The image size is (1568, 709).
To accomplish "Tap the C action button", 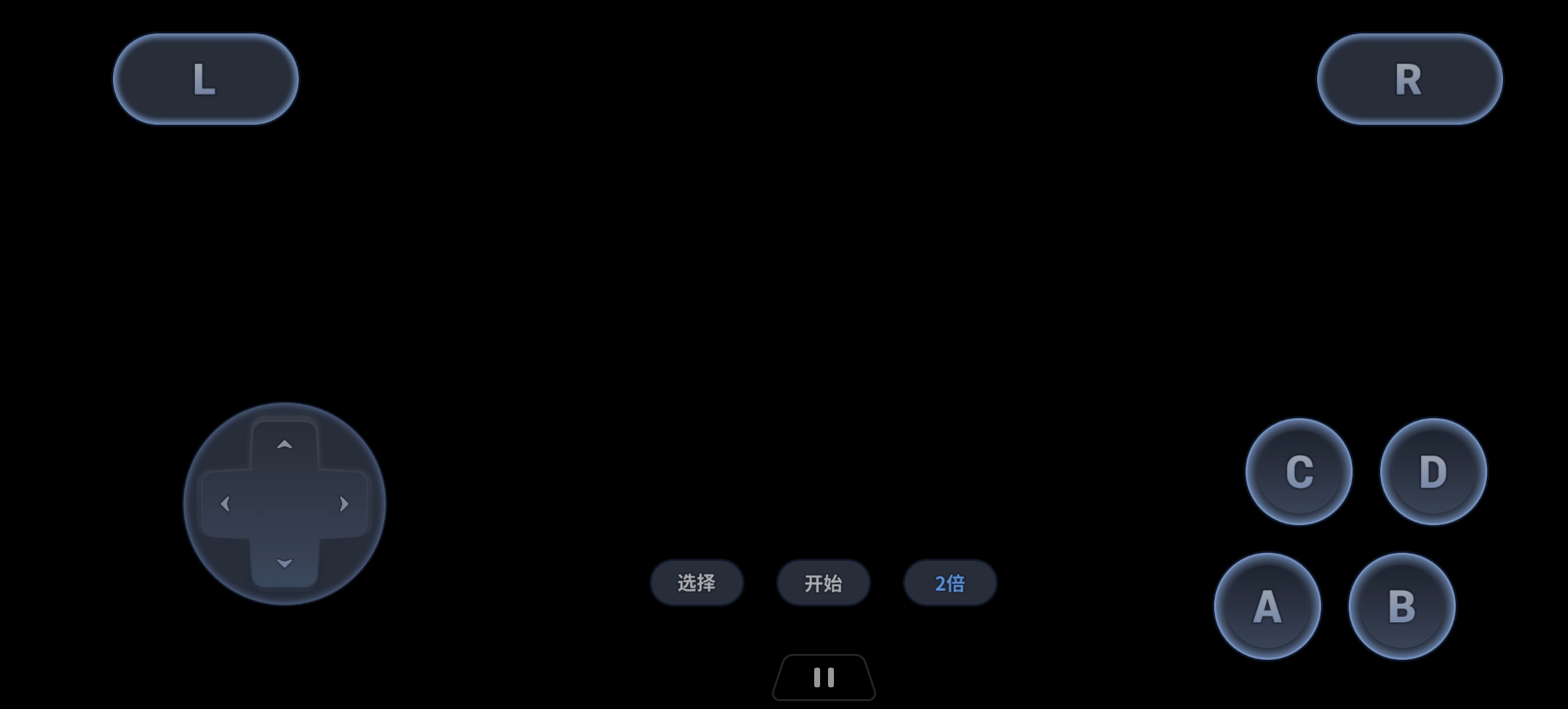I will click(x=1299, y=471).
